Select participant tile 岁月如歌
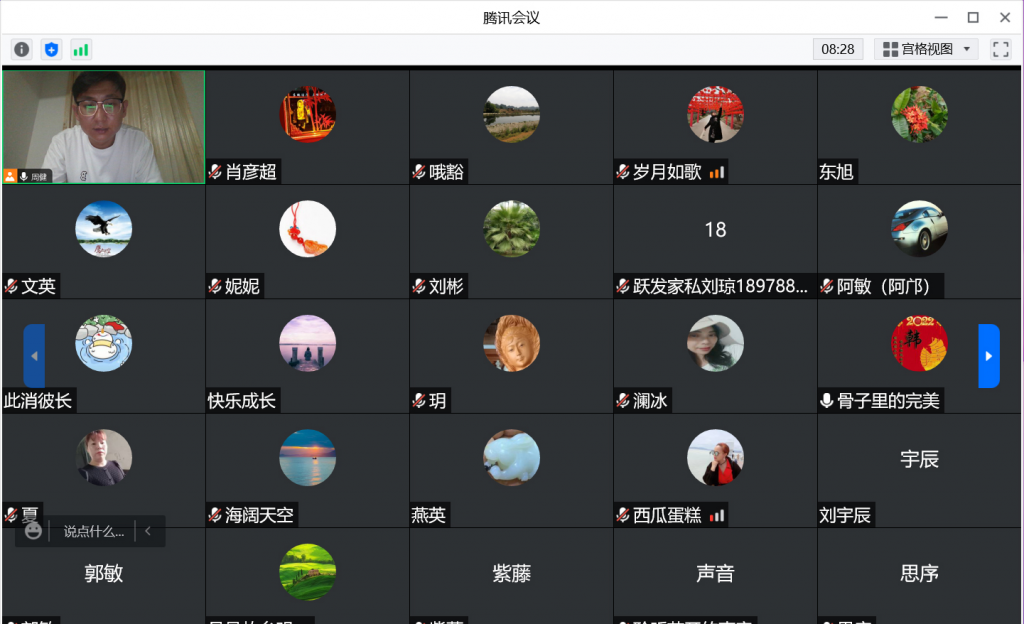This screenshot has width=1024, height=624. click(x=715, y=127)
